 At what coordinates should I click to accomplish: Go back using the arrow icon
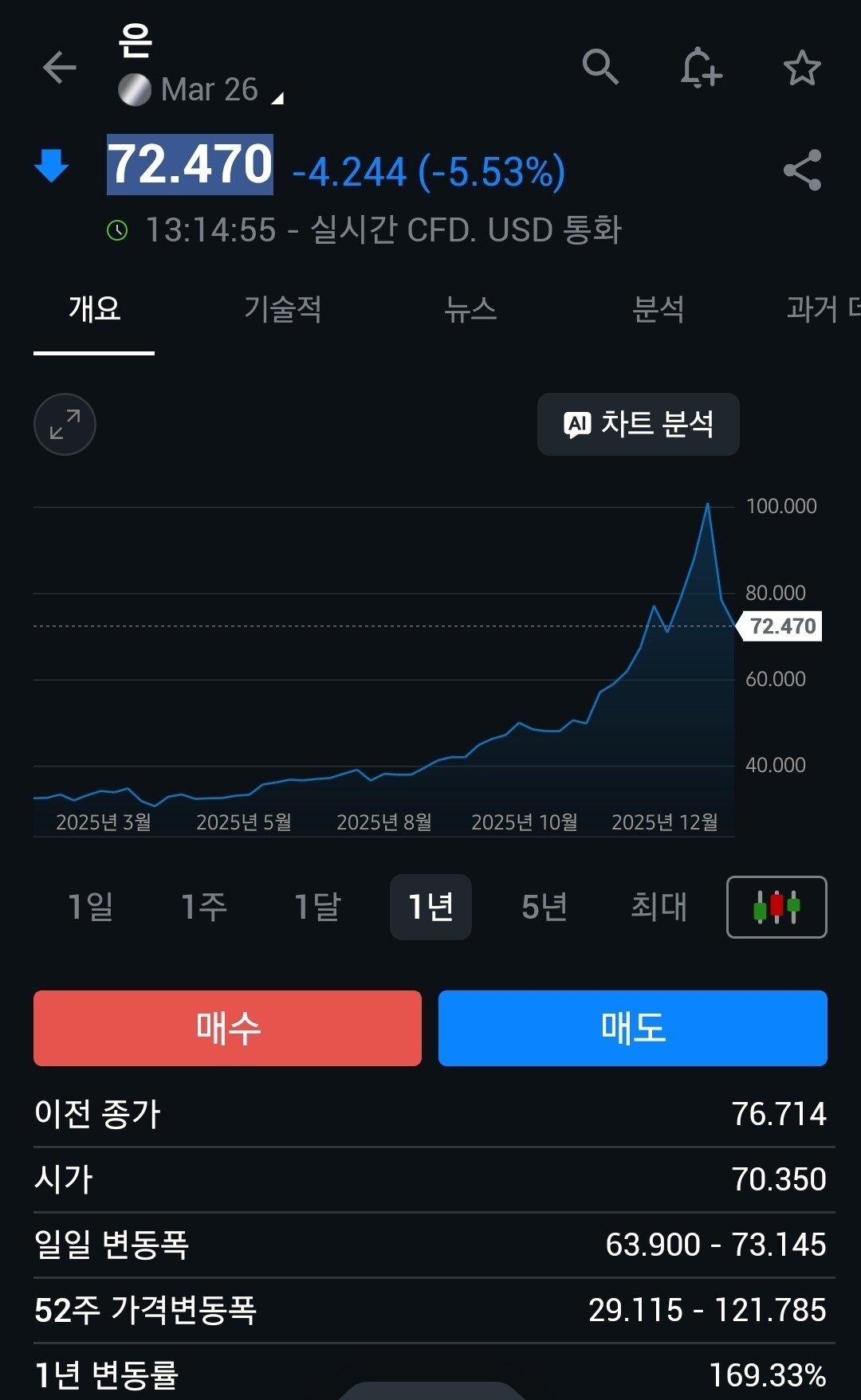pyautogui.click(x=59, y=68)
